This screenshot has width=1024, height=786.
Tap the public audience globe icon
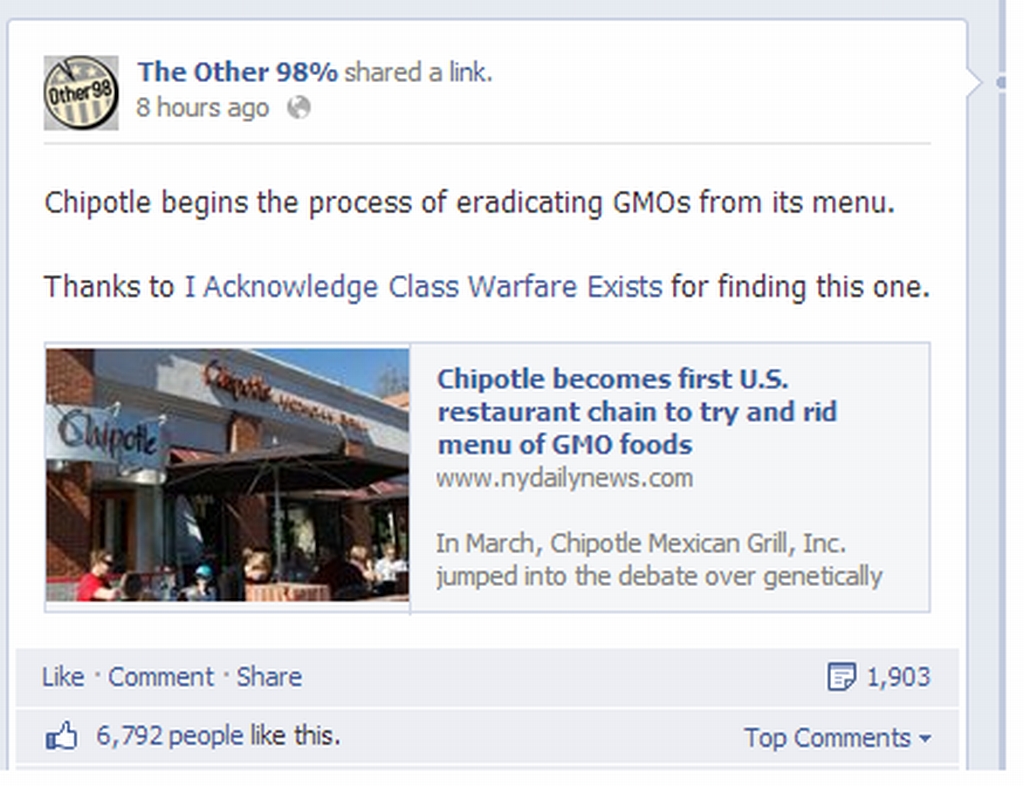pos(299,107)
